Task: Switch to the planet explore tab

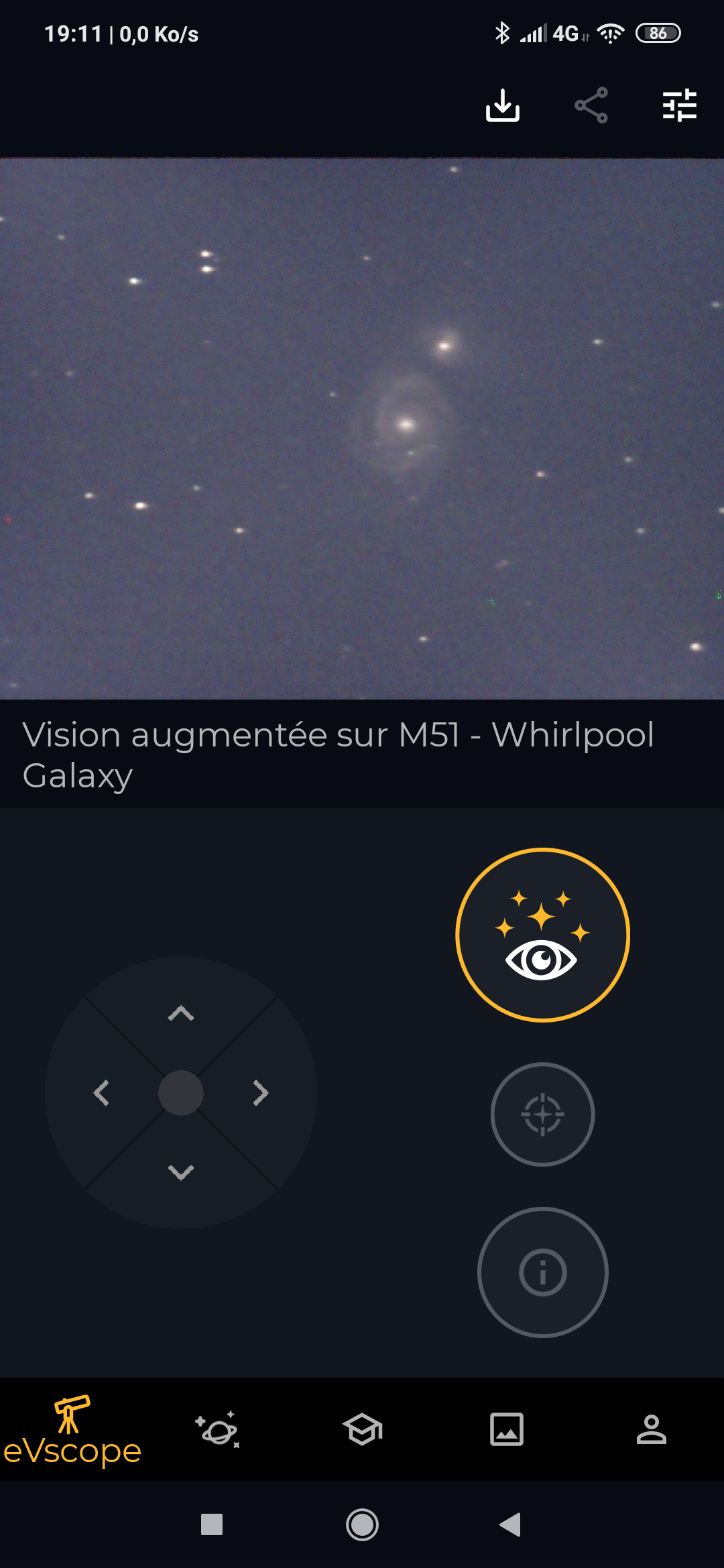Action: 217,1430
